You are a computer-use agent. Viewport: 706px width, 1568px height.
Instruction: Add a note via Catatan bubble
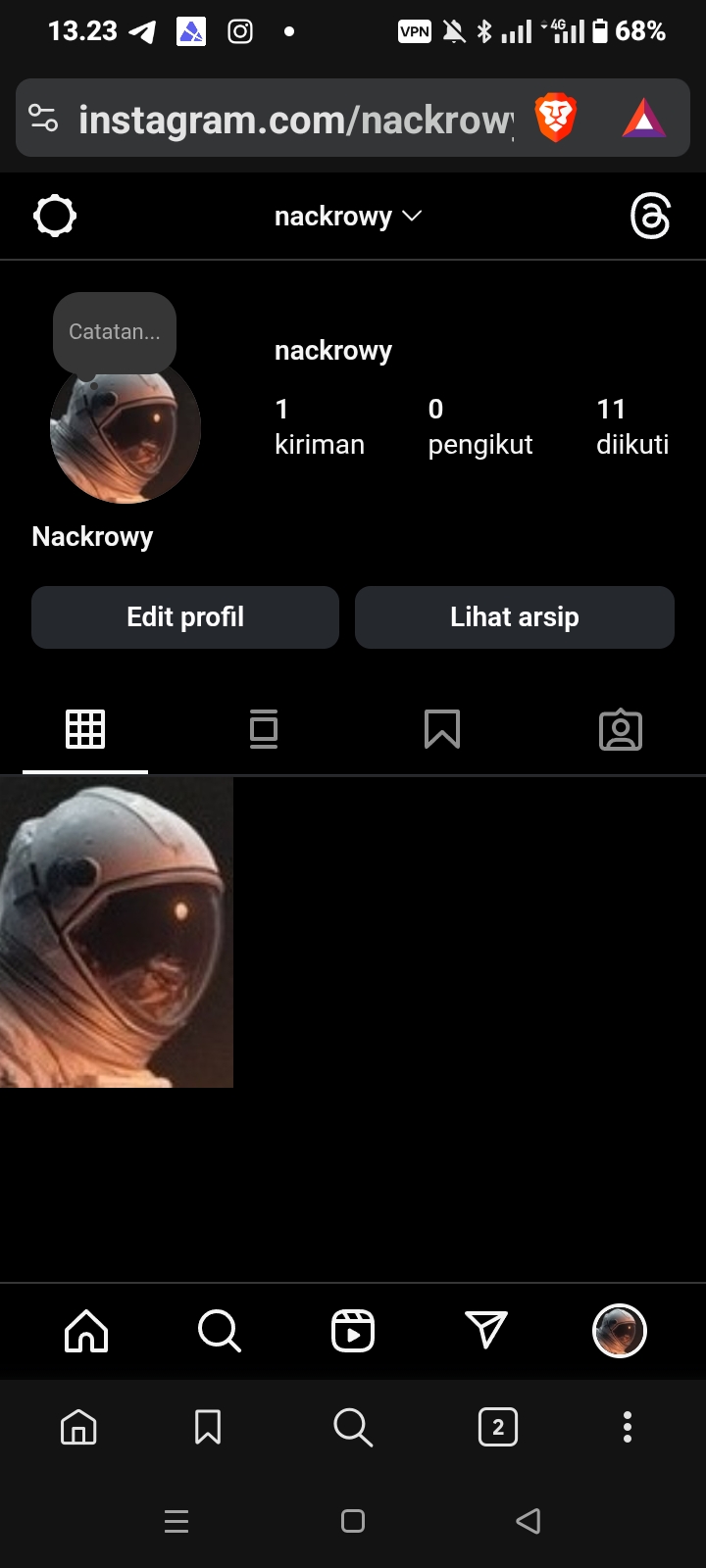[x=115, y=332]
